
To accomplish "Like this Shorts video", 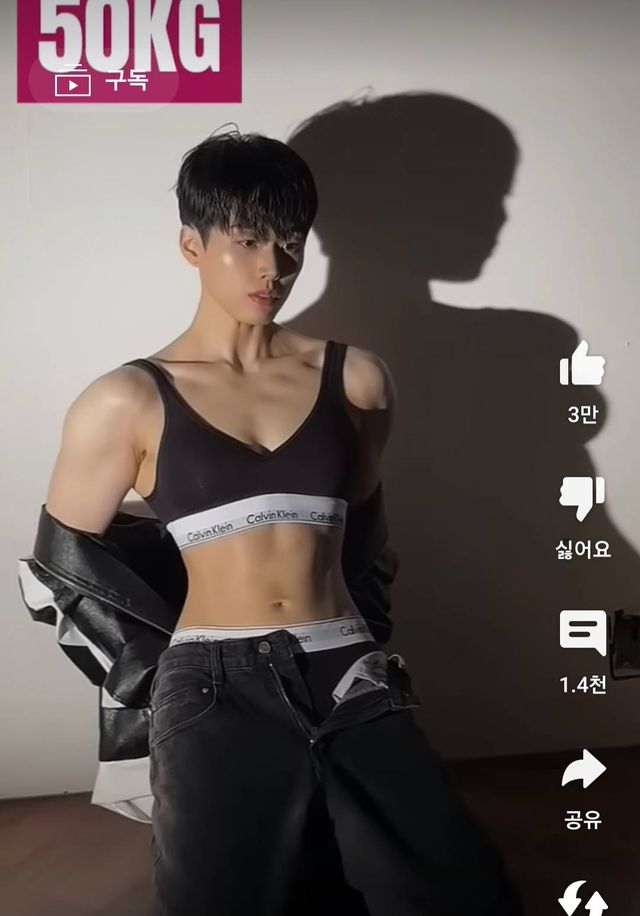I will (582, 364).
